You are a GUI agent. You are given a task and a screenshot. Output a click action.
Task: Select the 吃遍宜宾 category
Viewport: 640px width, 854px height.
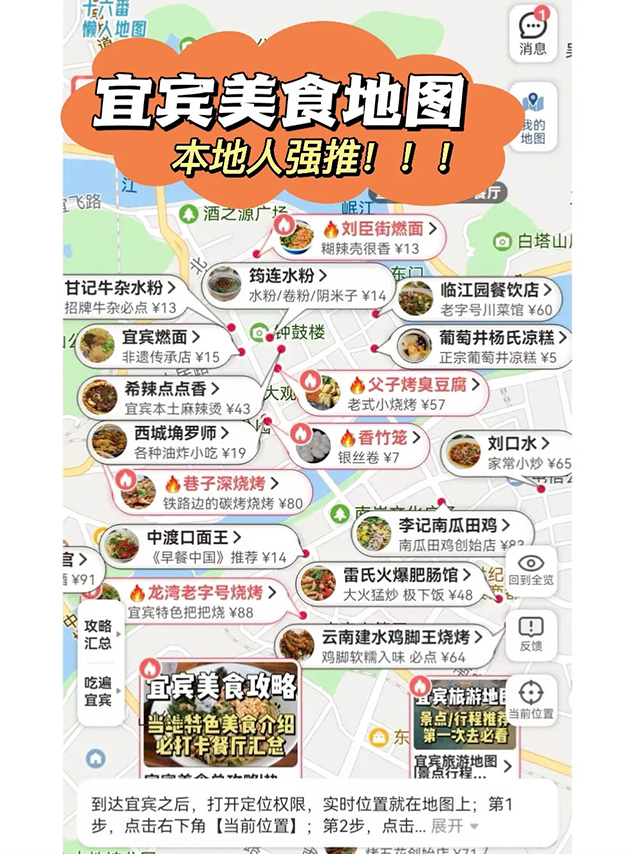tap(98, 692)
